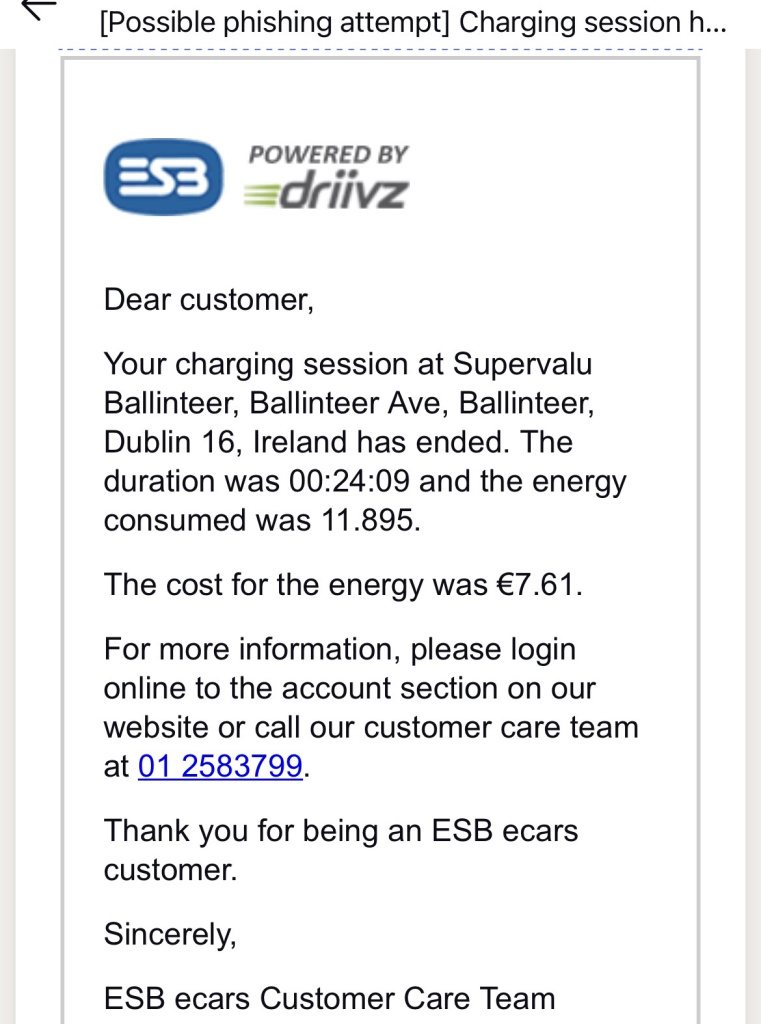Go back using the top-left arrow
The height and width of the screenshot is (1024, 761).
38,12
